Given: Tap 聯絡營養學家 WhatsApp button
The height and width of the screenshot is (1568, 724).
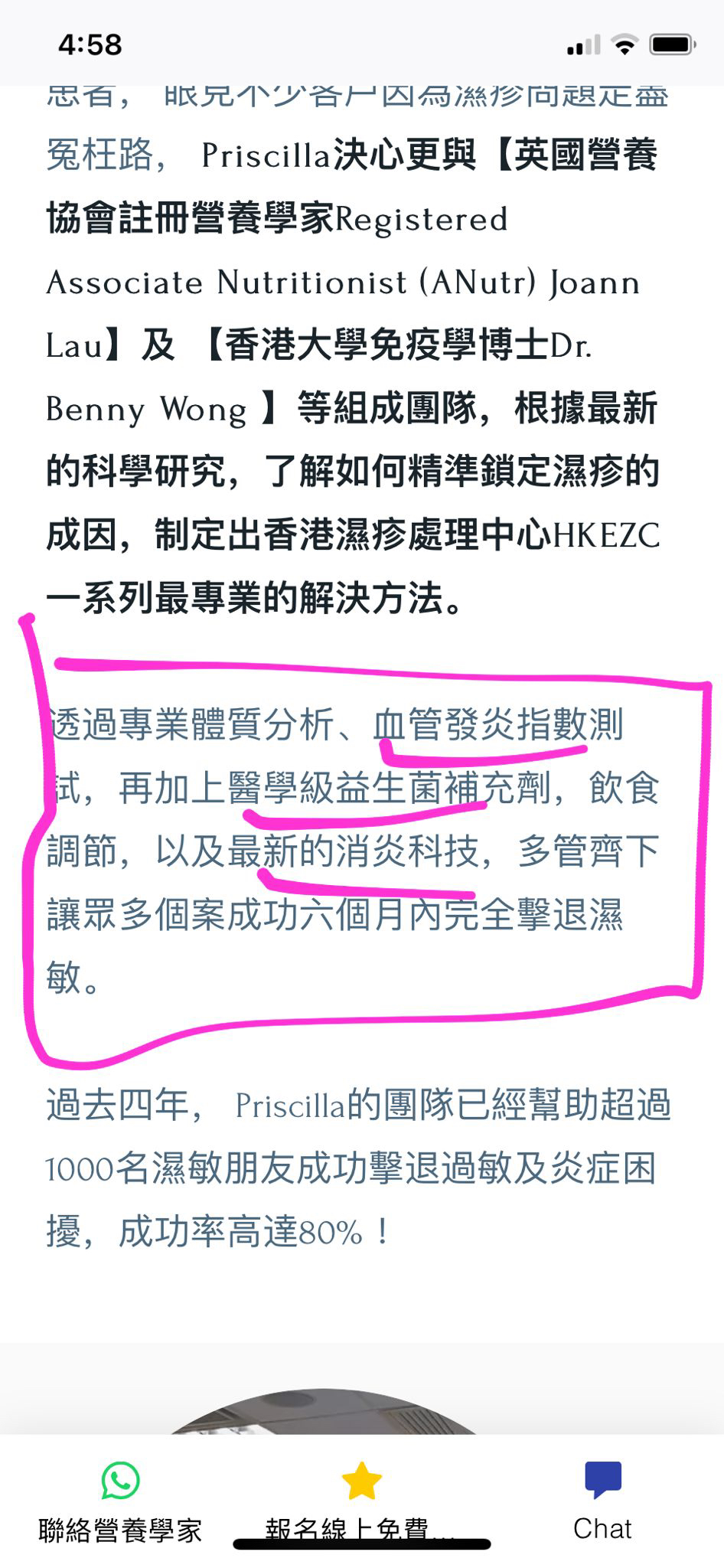Looking at the screenshot, I should 120,1501.
